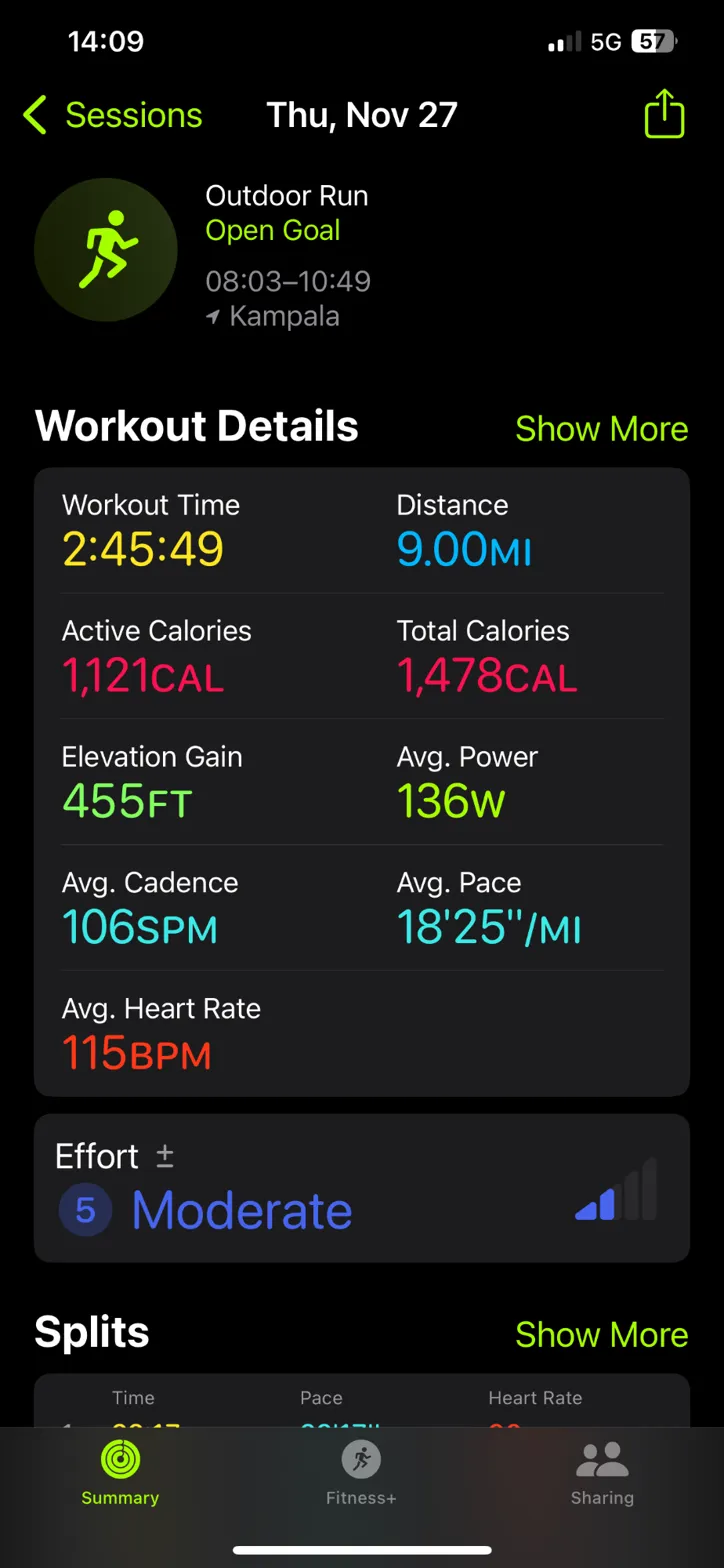Share this workout
The height and width of the screenshot is (1568, 724).
pos(664,115)
